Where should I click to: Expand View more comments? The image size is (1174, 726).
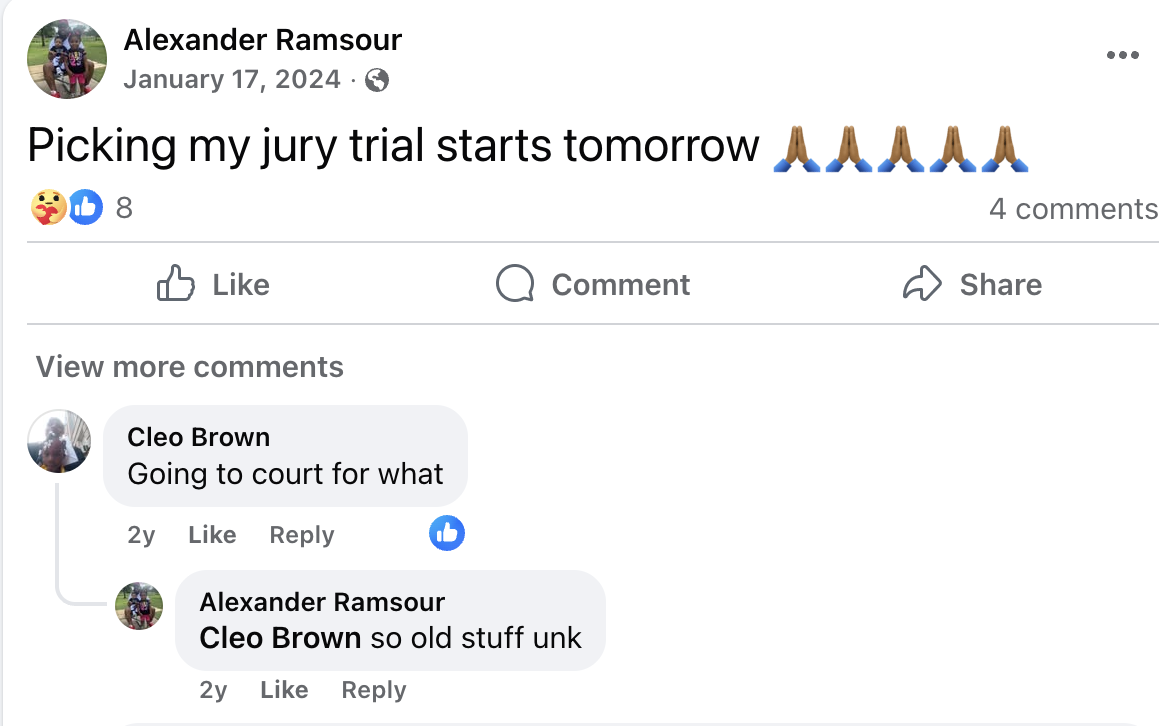[190, 367]
